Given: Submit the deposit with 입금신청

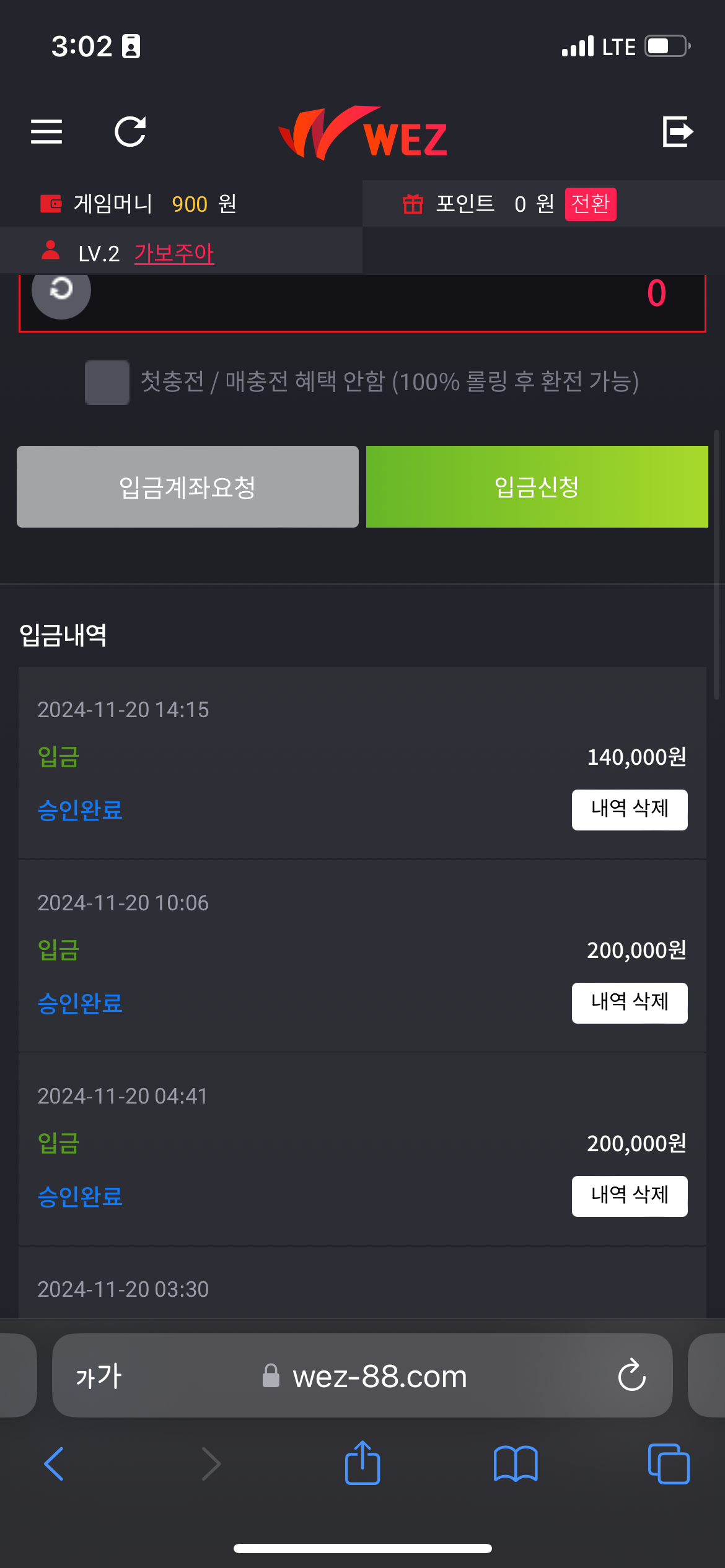Looking at the screenshot, I should (537, 487).
